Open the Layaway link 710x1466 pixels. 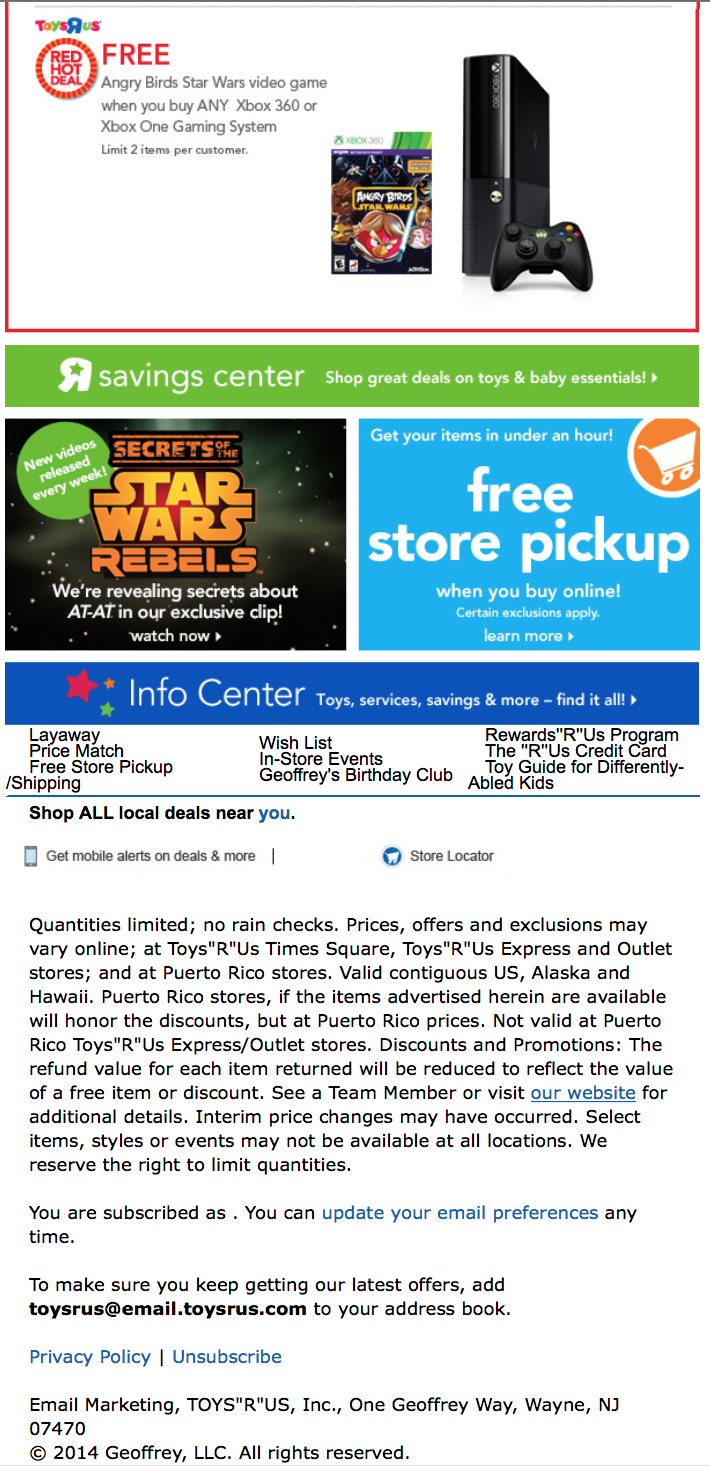[64, 735]
